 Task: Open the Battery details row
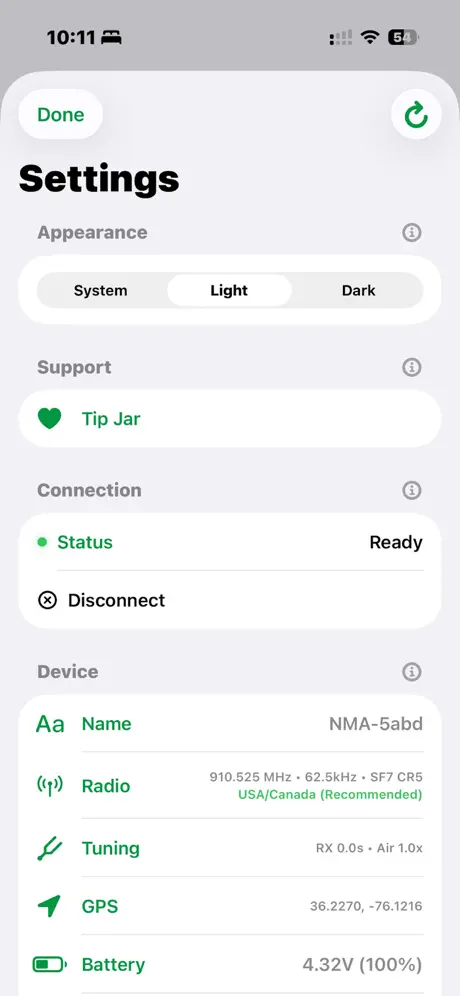tap(229, 965)
